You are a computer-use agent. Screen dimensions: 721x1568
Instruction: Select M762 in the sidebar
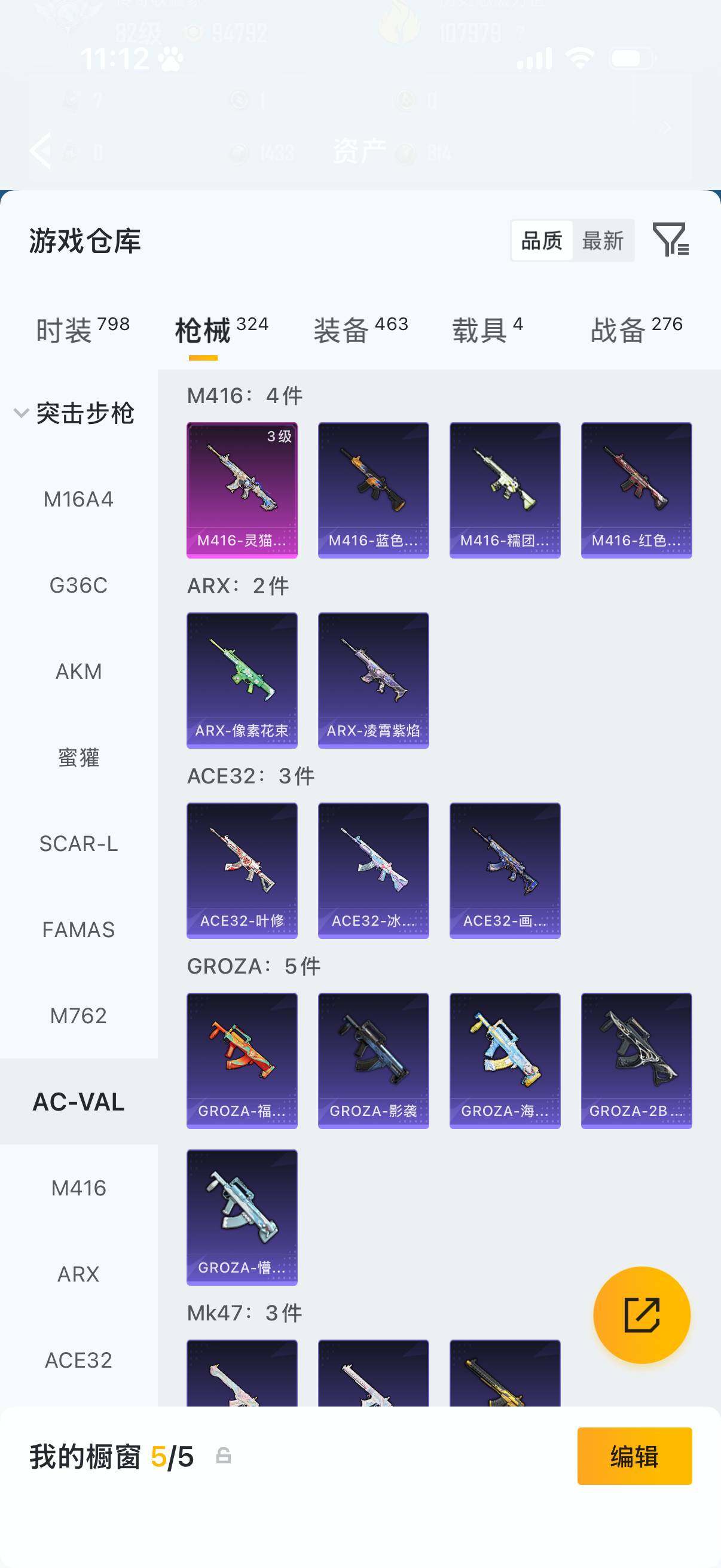coord(78,1016)
